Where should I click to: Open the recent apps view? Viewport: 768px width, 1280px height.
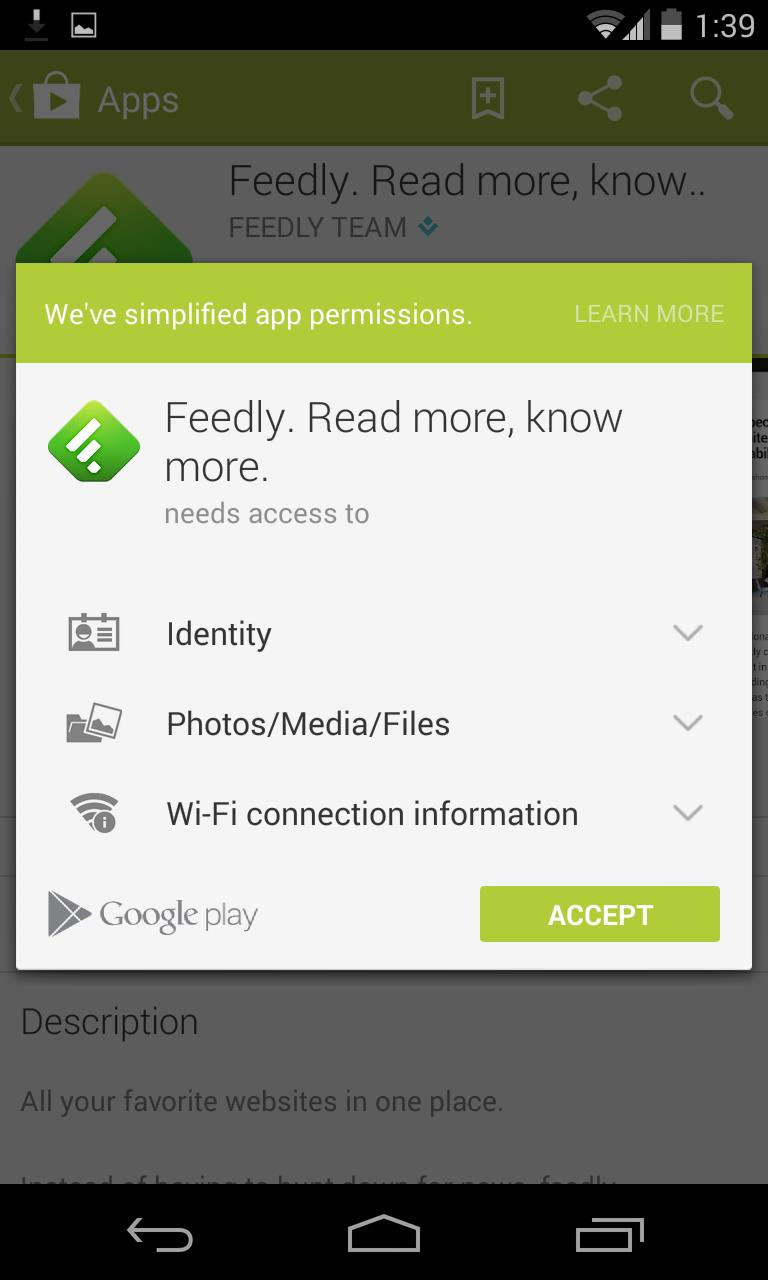(610, 1235)
